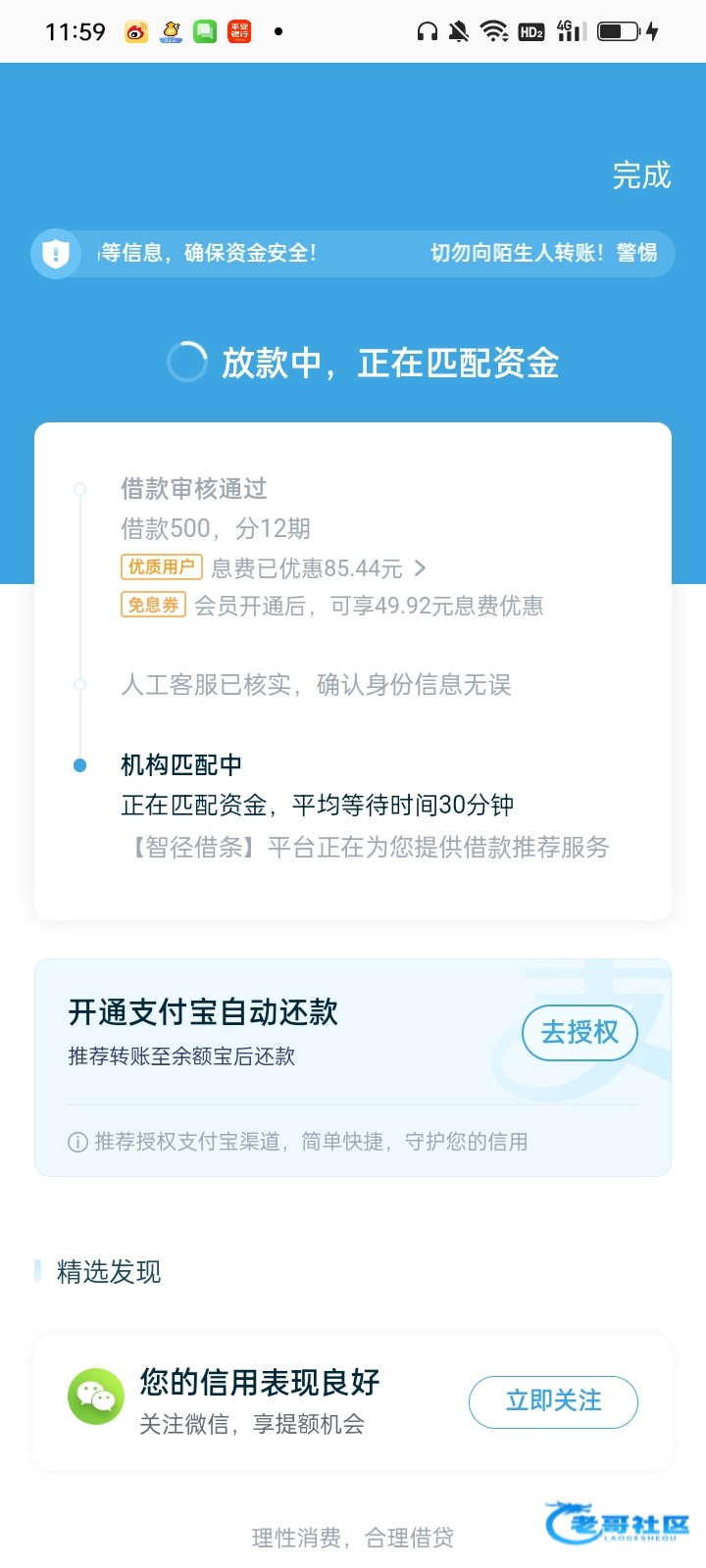Tap 去授权 for Alipay auto repayment
706x1568 pixels.
pos(580,1032)
